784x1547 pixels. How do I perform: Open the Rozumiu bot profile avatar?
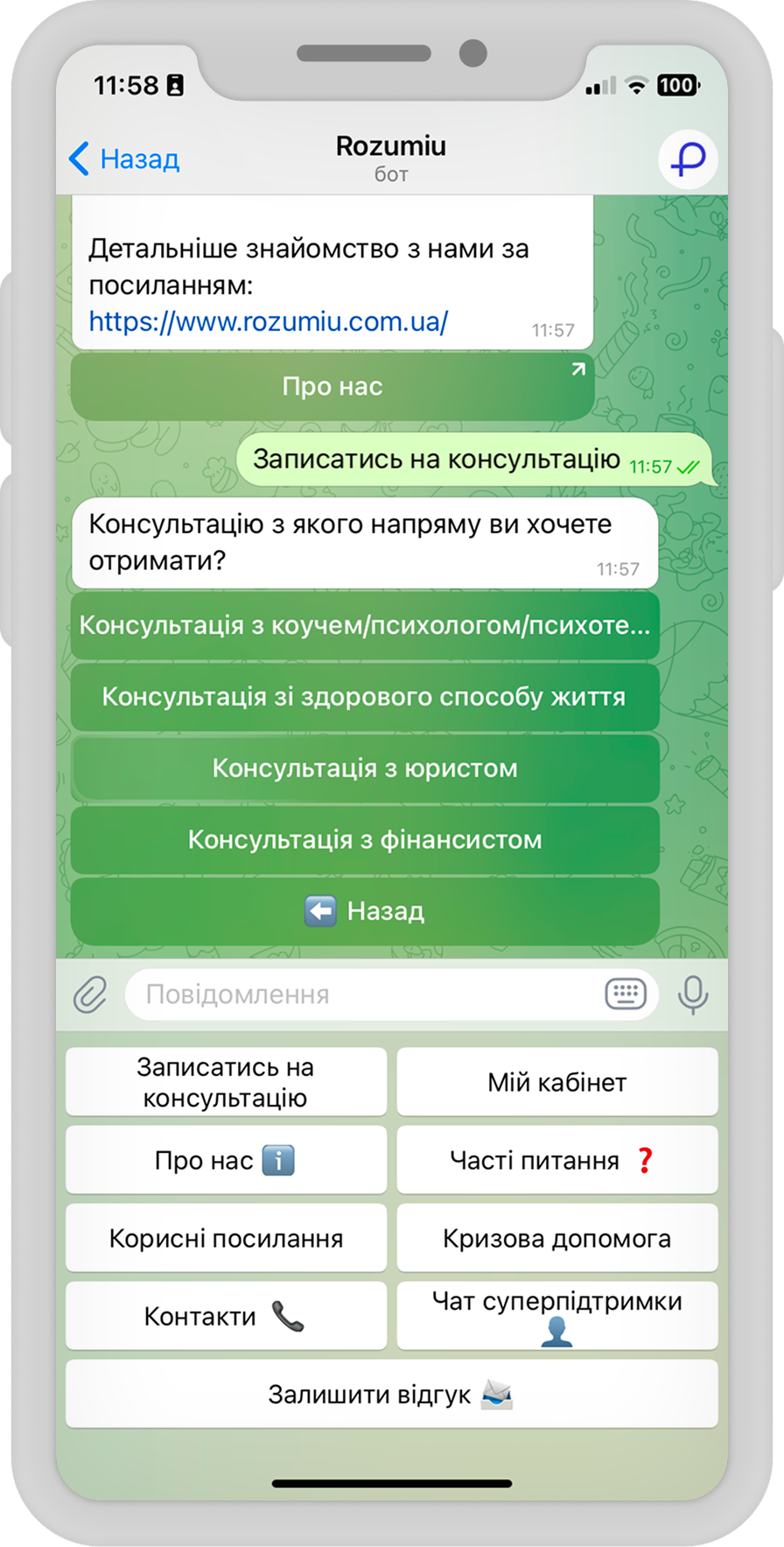click(x=688, y=159)
